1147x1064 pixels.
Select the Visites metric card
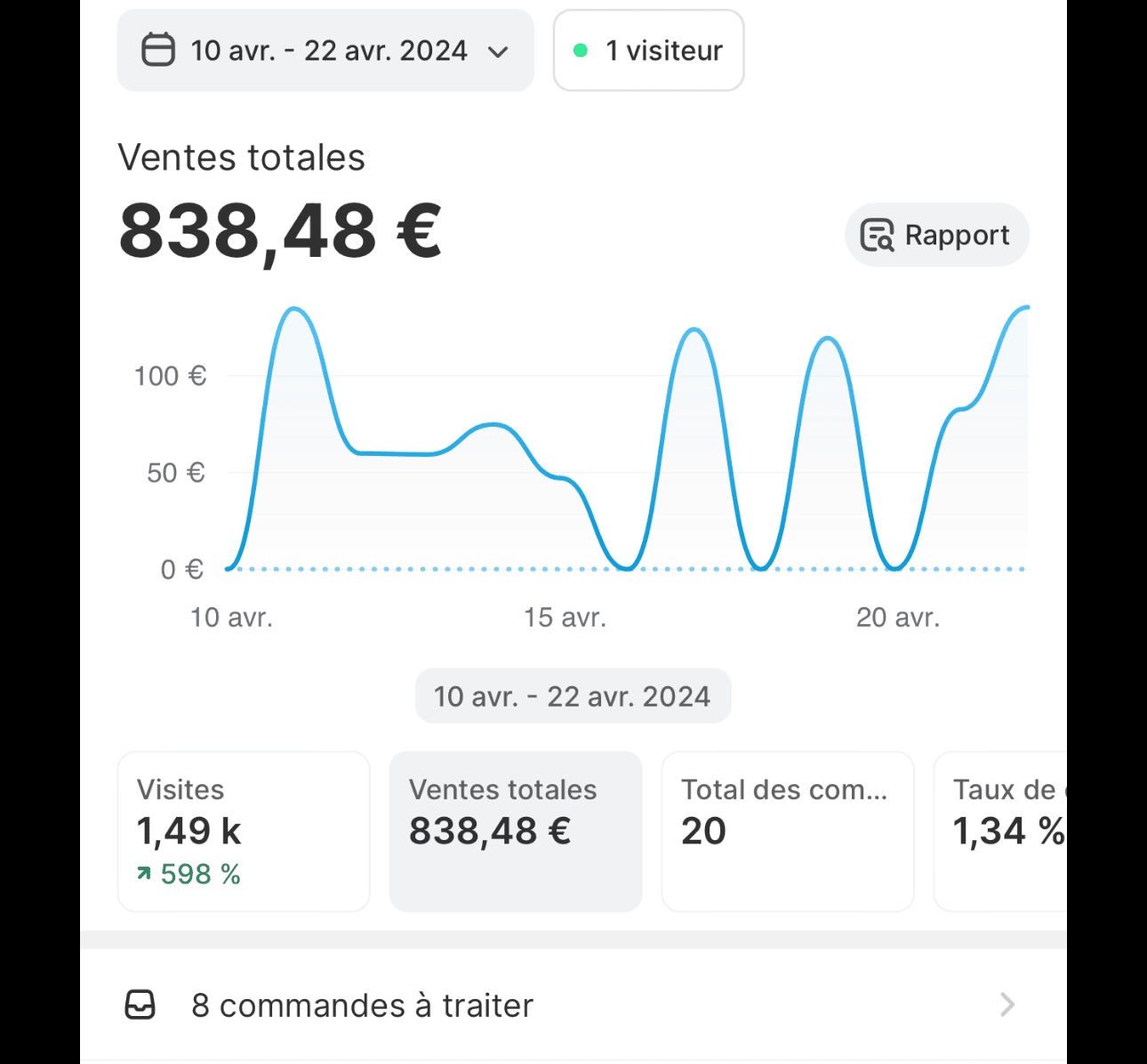(244, 831)
